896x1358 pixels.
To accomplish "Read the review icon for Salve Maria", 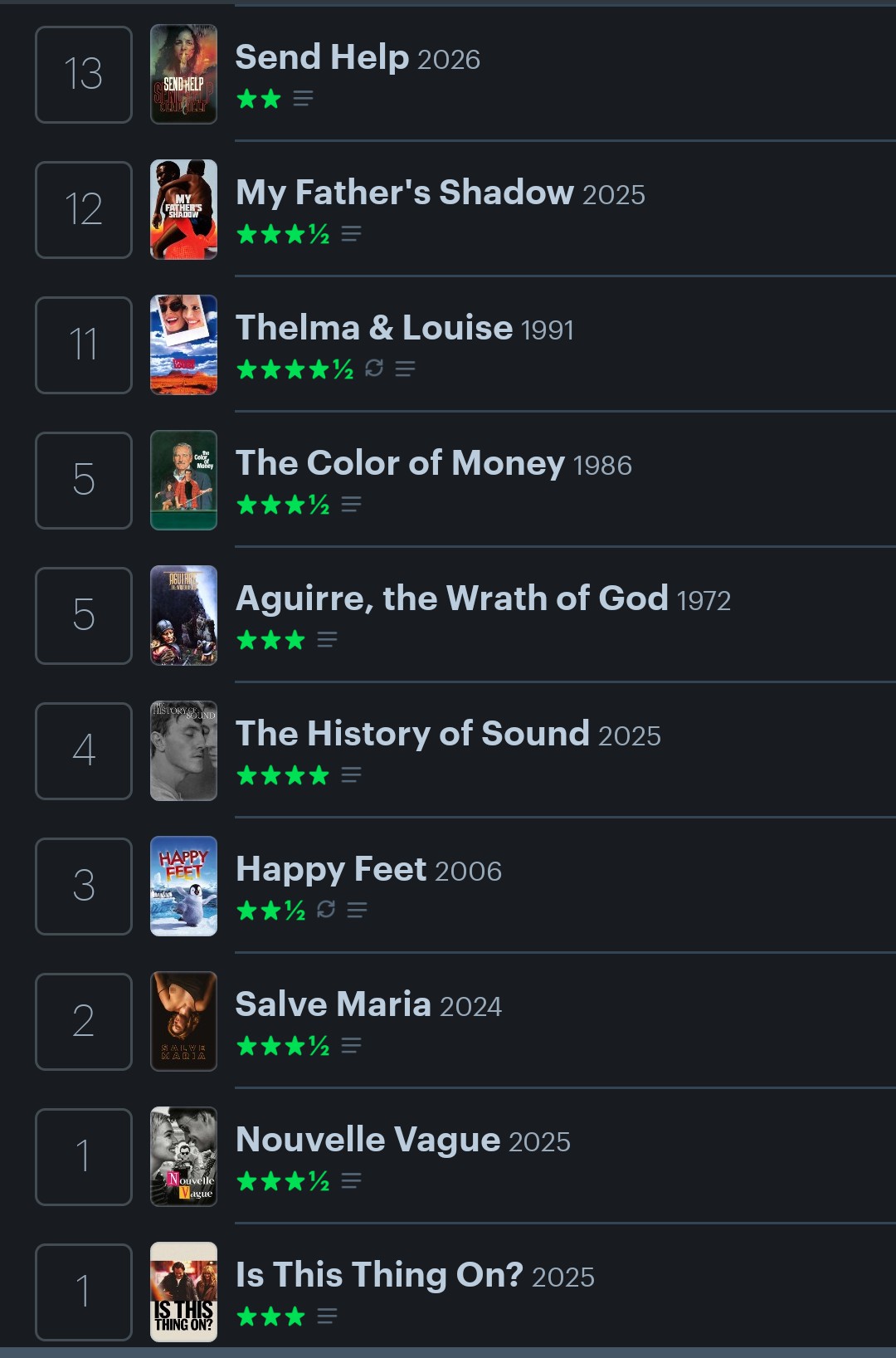I will tap(351, 1045).
